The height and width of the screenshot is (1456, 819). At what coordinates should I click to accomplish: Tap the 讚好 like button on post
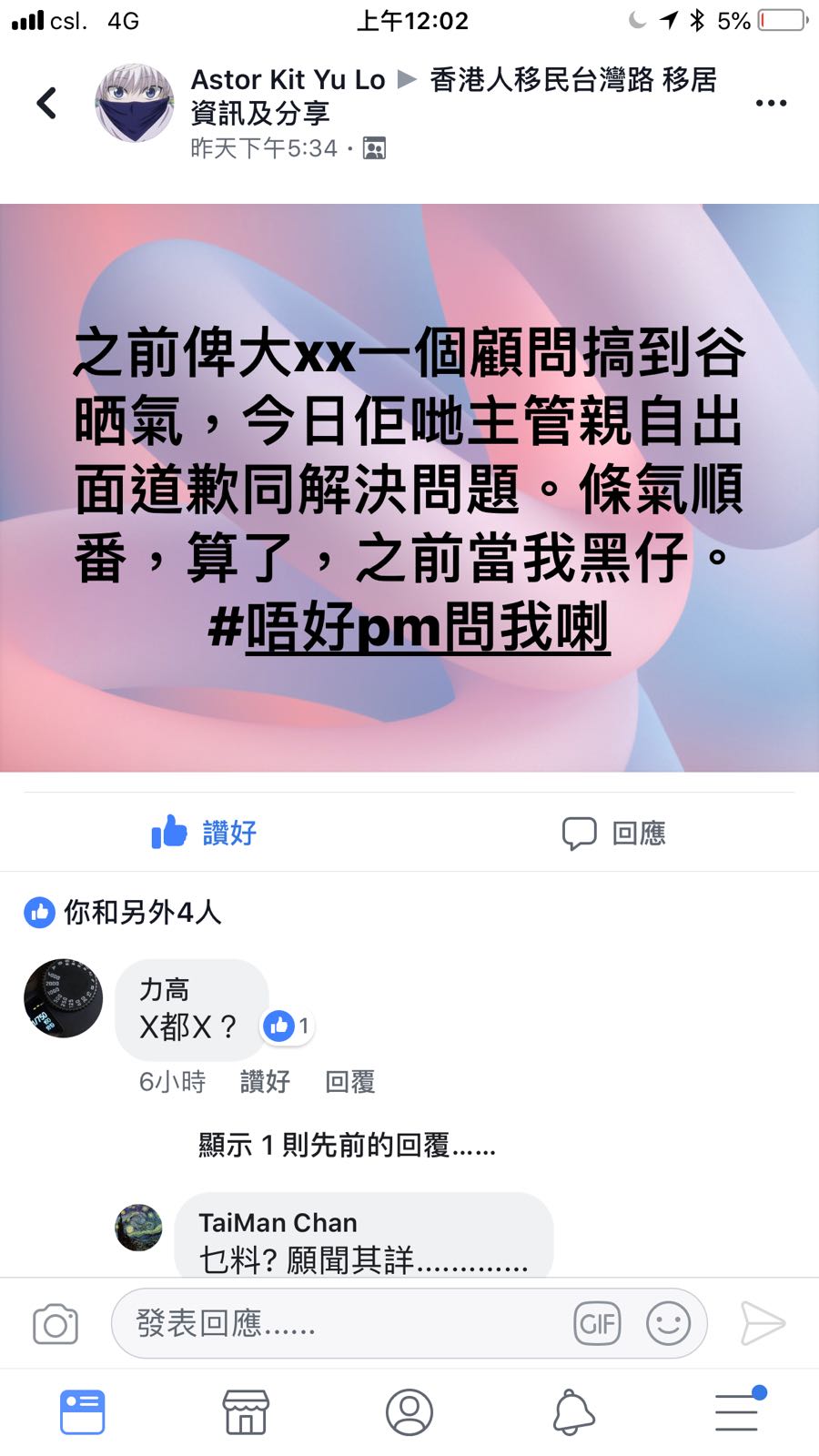click(205, 832)
